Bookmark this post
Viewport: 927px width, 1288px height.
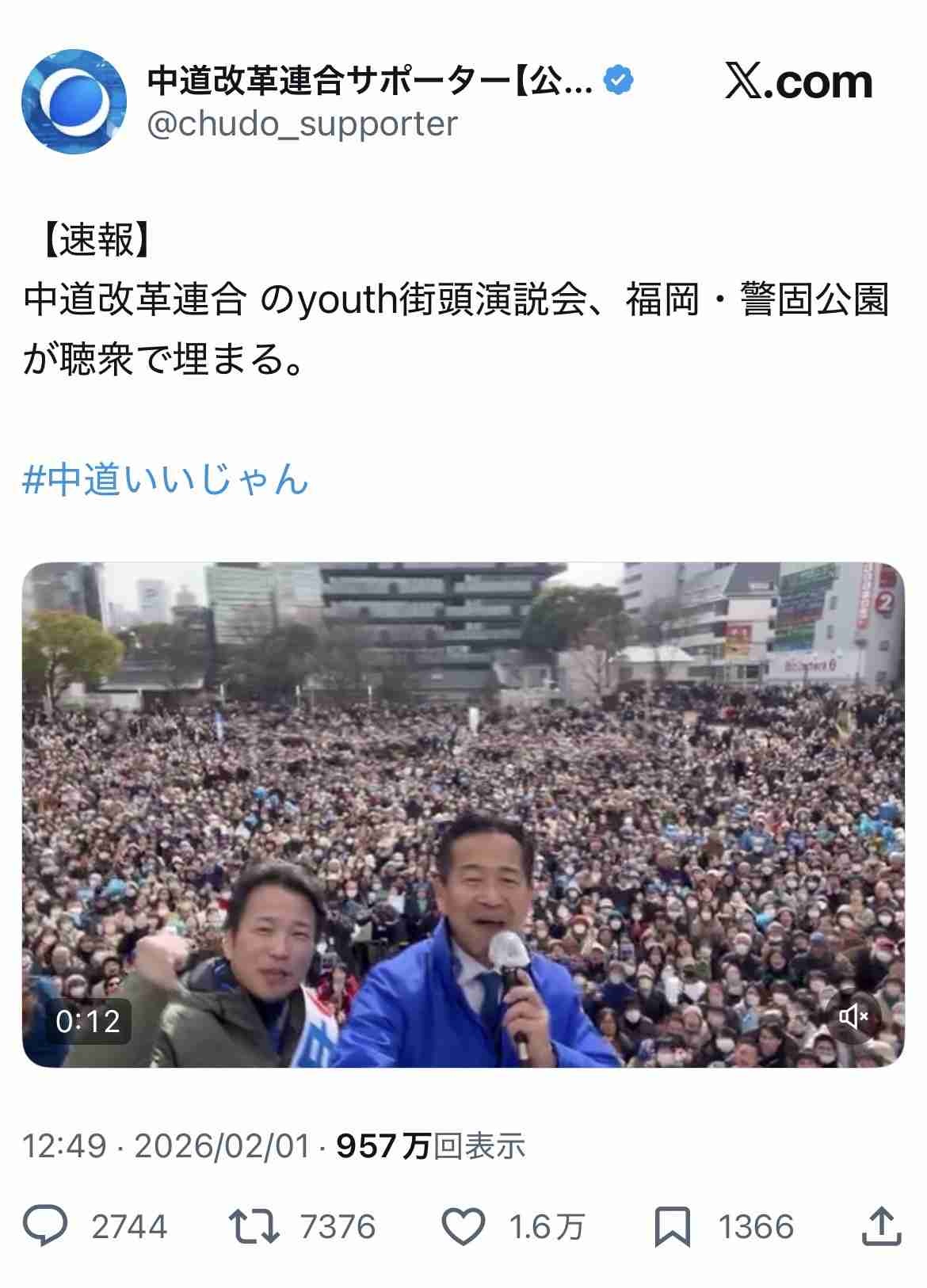[x=672, y=1227]
